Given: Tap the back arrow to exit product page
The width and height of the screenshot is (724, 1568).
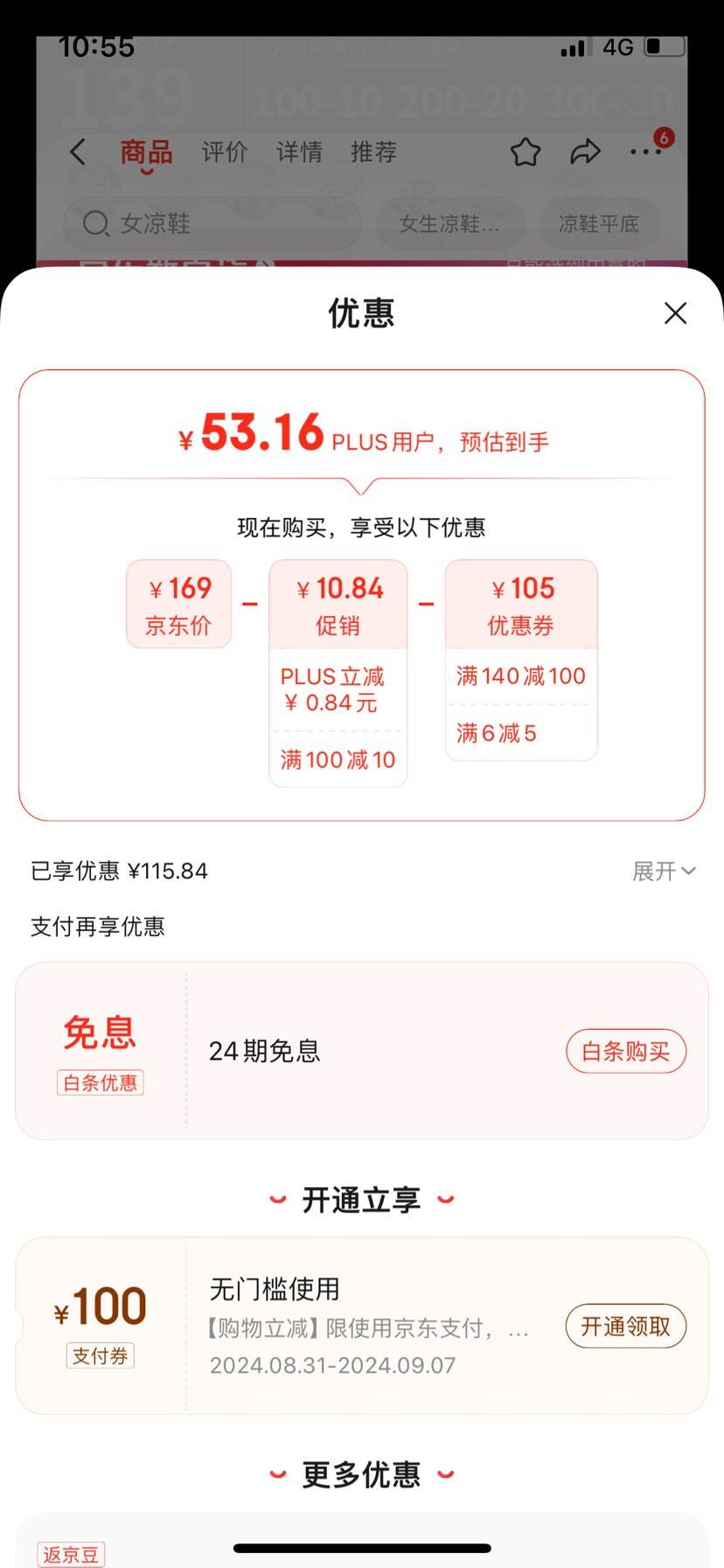Looking at the screenshot, I should click(77, 151).
